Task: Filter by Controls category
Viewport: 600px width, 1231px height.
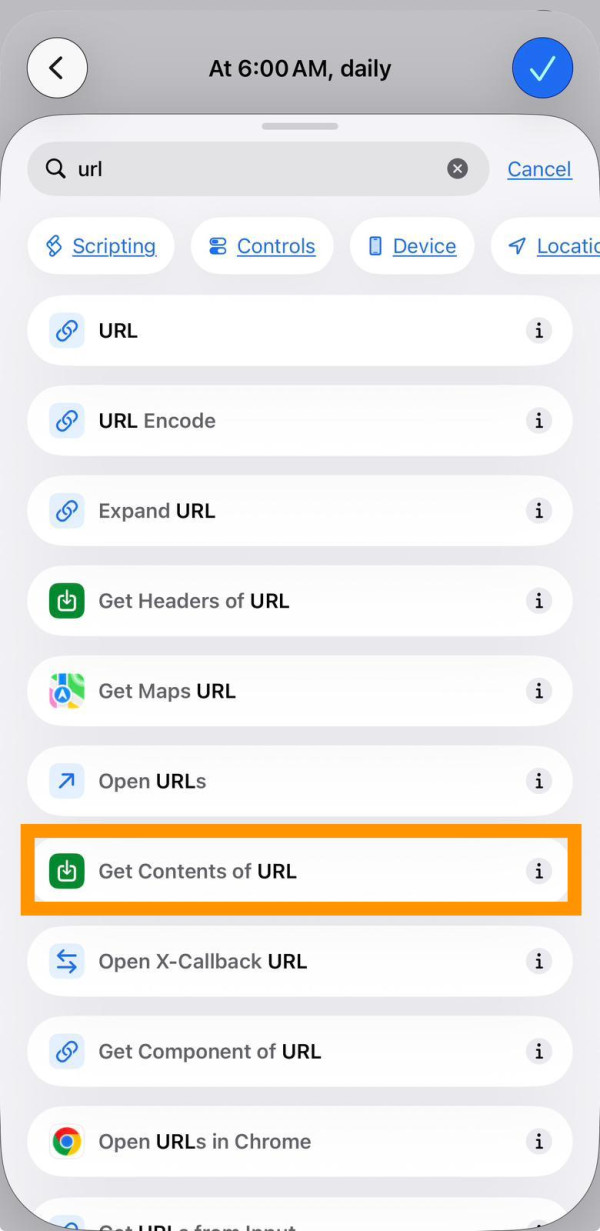Action: point(262,246)
